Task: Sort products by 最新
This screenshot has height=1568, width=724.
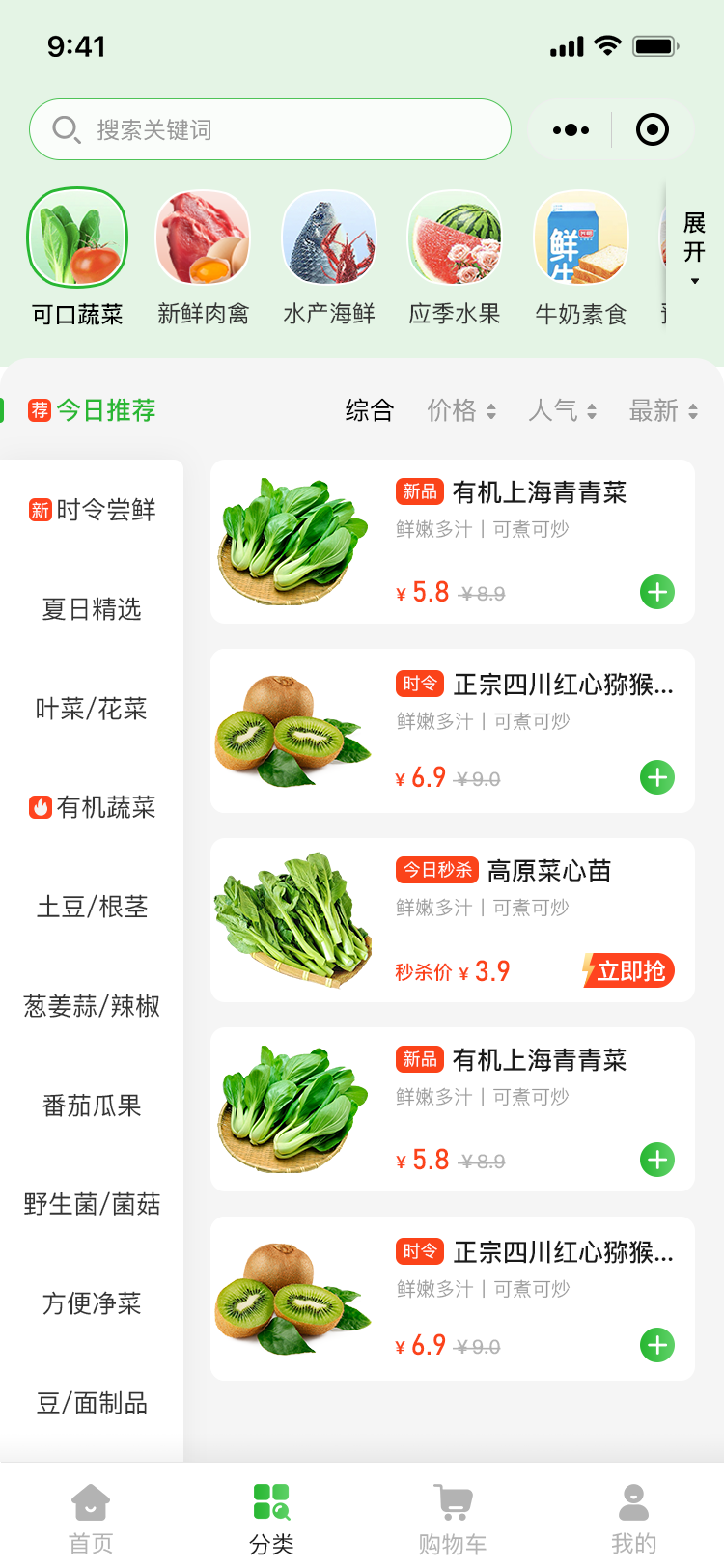Action: (663, 411)
